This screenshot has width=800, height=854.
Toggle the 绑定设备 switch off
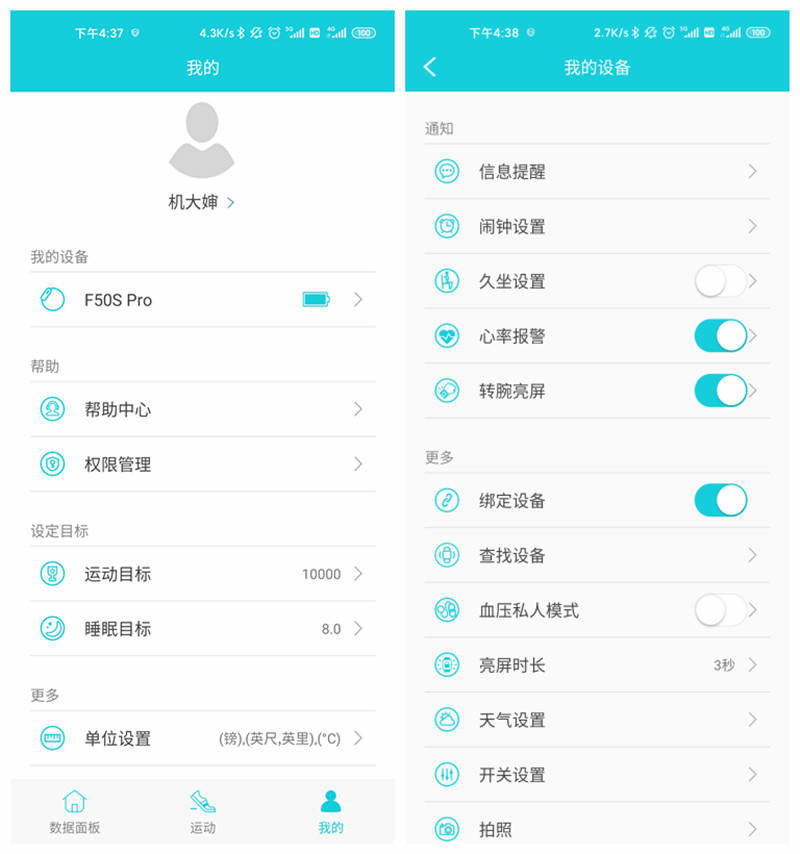click(720, 500)
